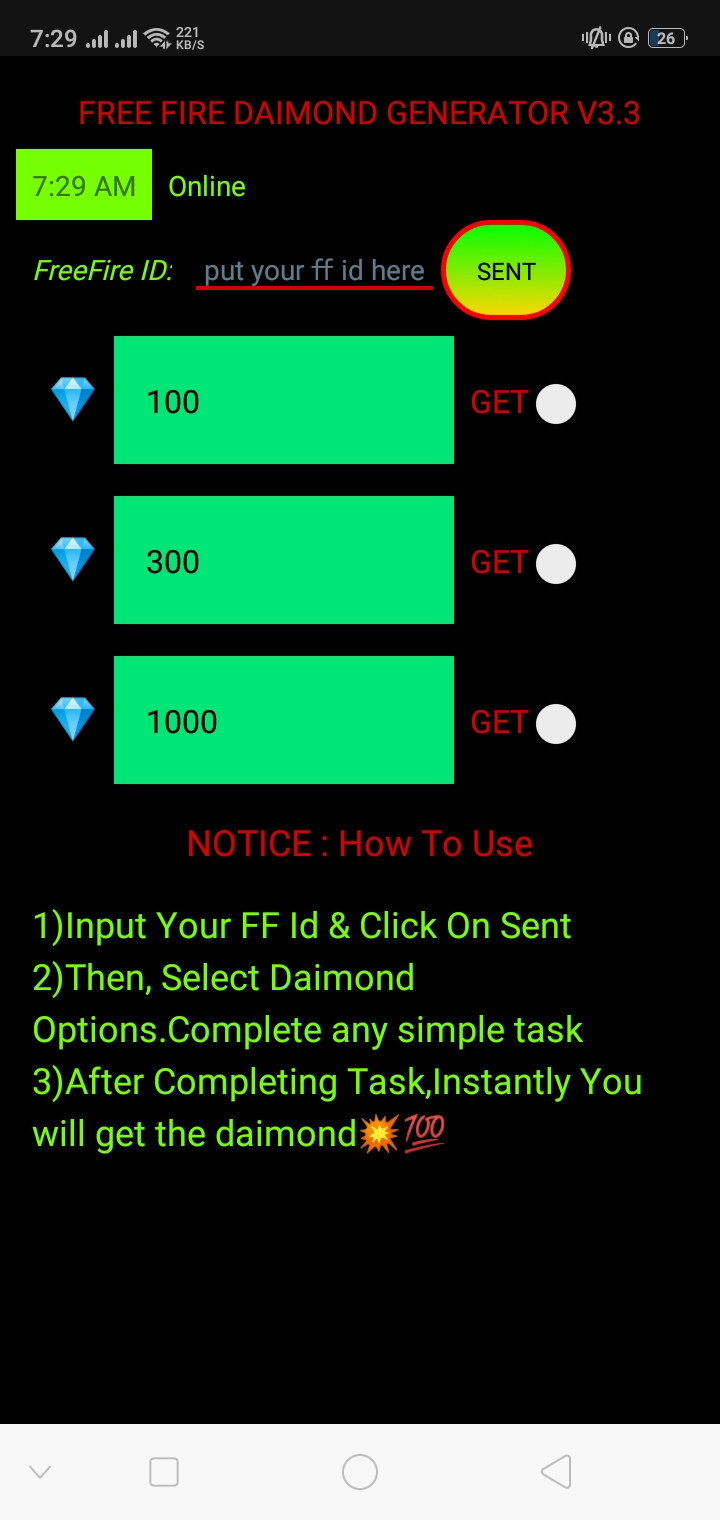The height and width of the screenshot is (1520, 720).
Task: Hide the navigation bar with the down chevron
Action: pos(40,1472)
